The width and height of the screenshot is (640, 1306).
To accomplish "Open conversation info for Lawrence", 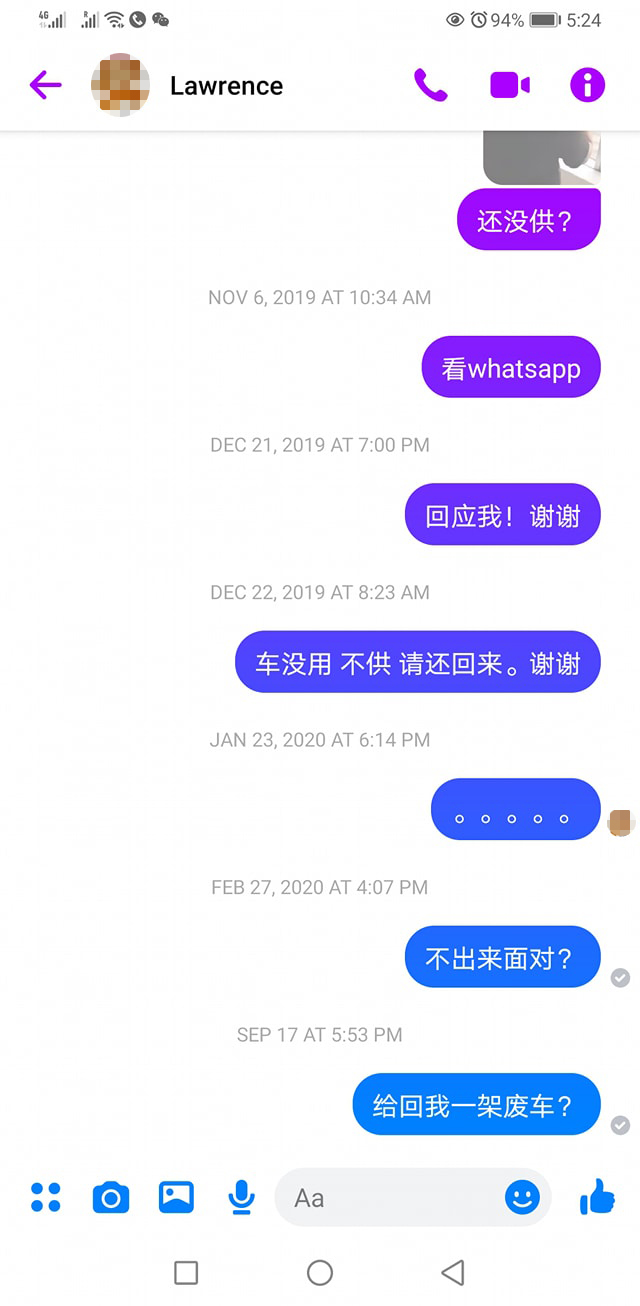I will pyautogui.click(x=588, y=86).
